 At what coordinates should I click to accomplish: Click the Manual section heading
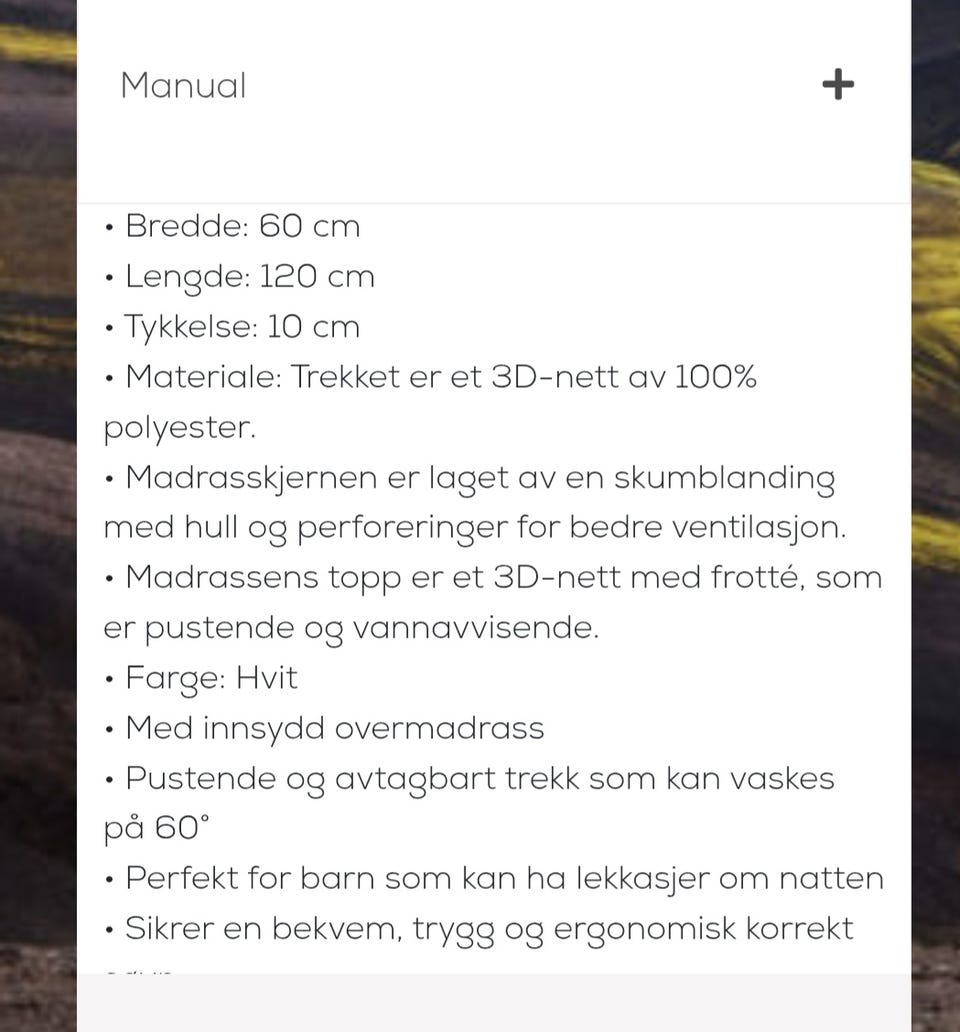[183, 85]
